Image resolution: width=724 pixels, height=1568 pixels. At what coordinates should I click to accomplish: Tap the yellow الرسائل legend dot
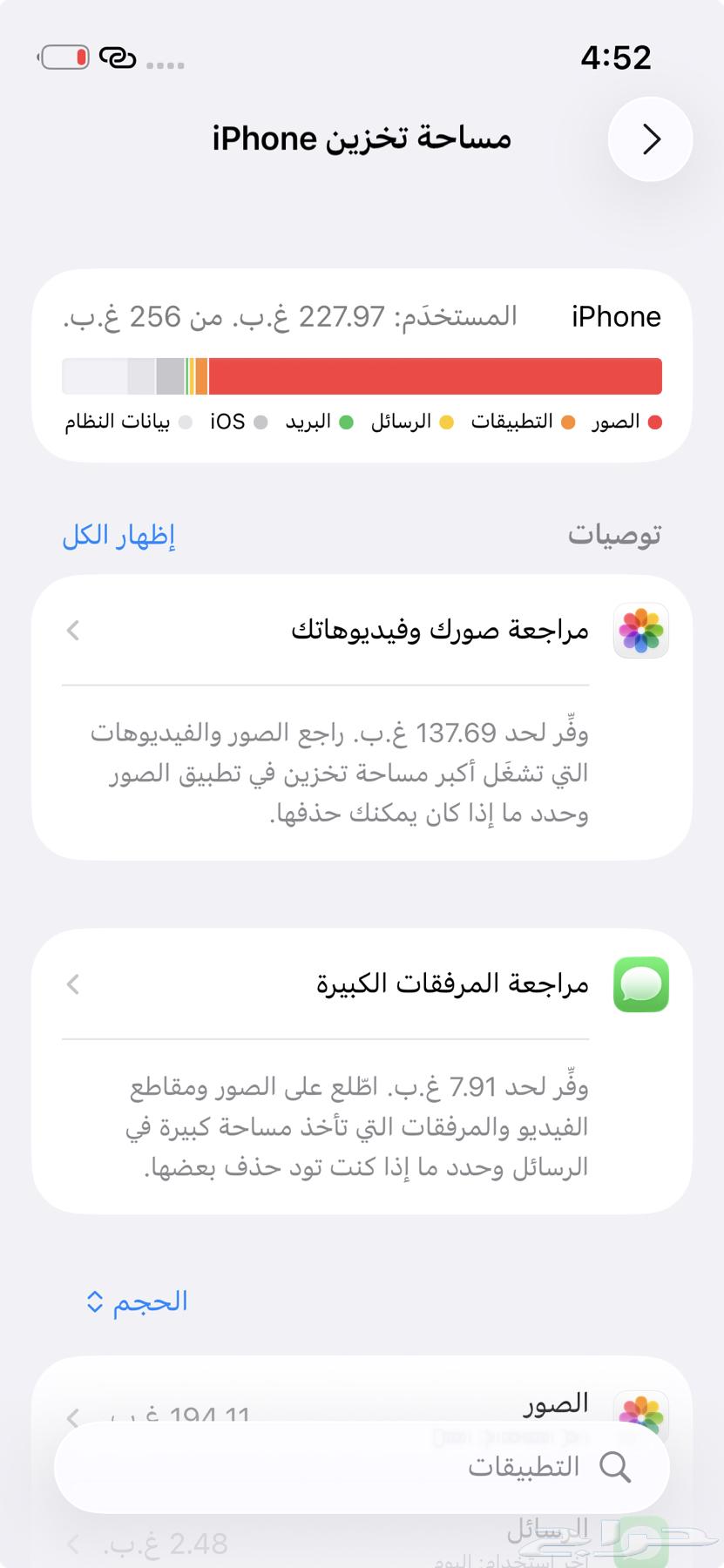(x=447, y=421)
